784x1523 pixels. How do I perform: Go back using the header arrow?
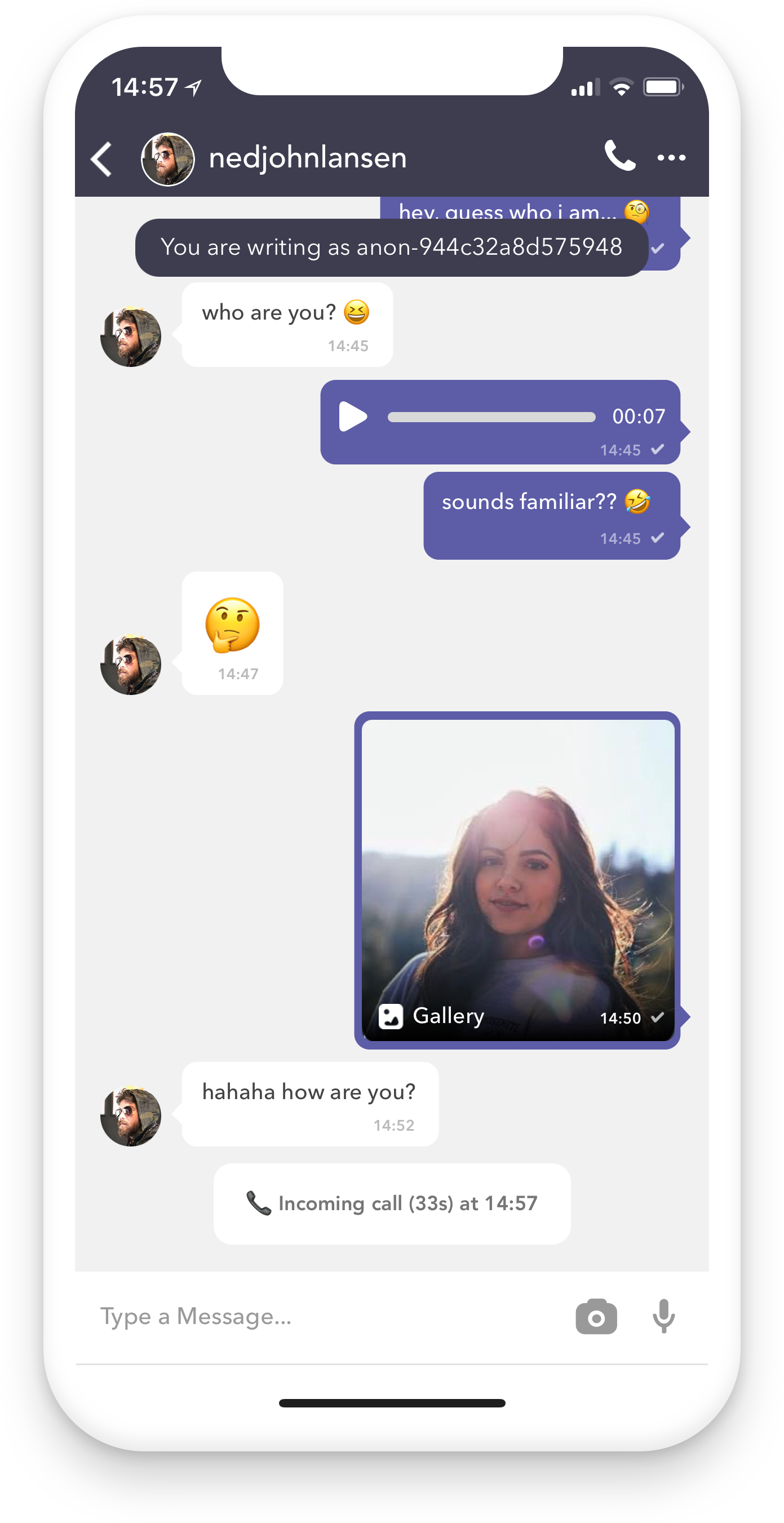pos(101,158)
